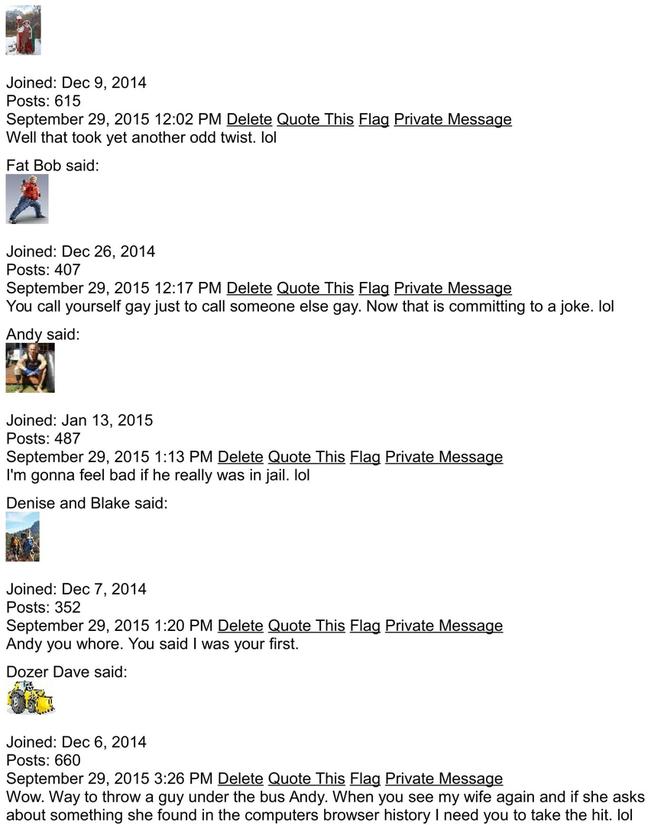This screenshot has width=651, height=825.
Task: Flag Andy's 1:13 PM post
Action: pos(364,457)
